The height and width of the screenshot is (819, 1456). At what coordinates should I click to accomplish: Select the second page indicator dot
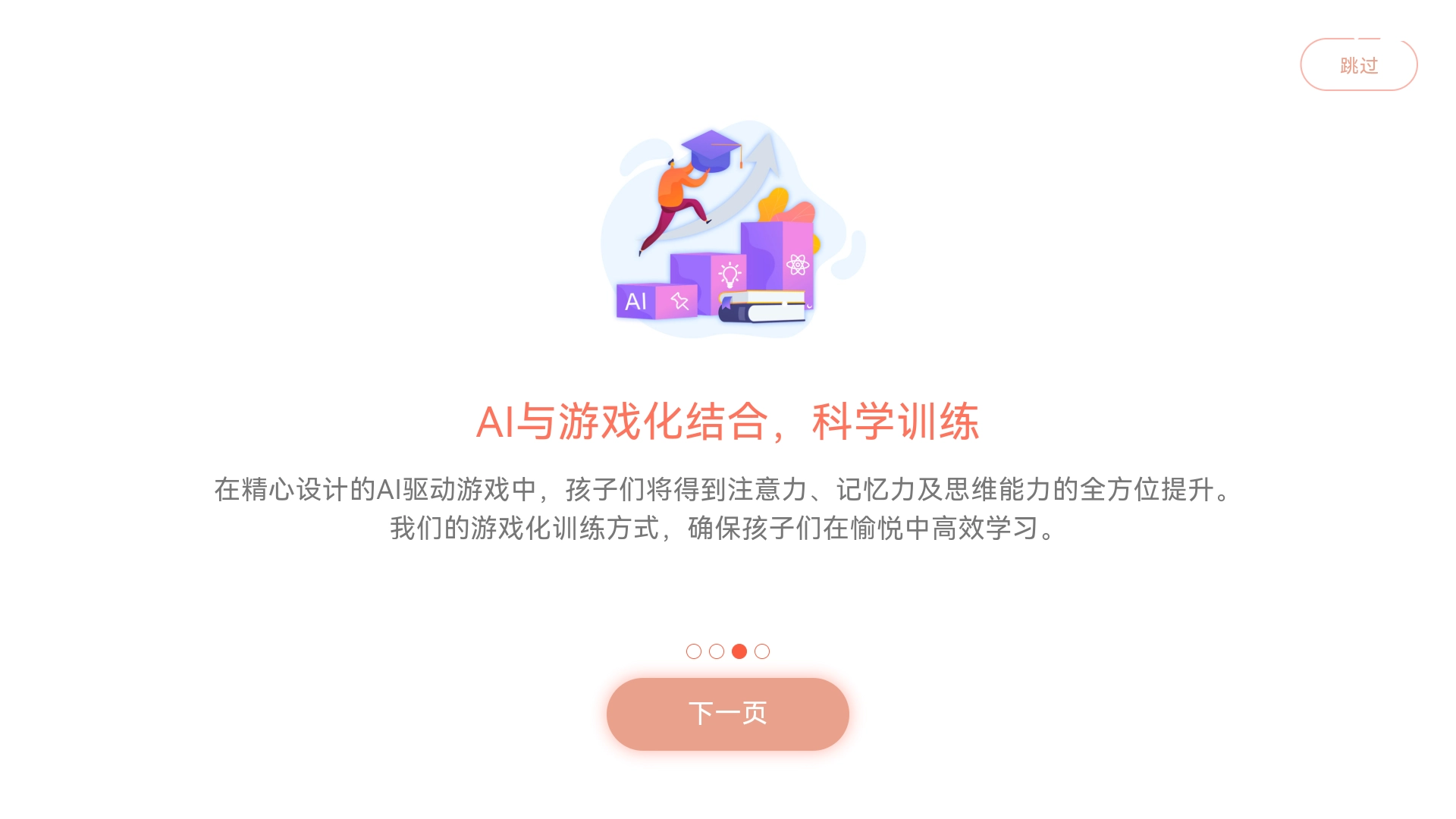click(x=717, y=651)
